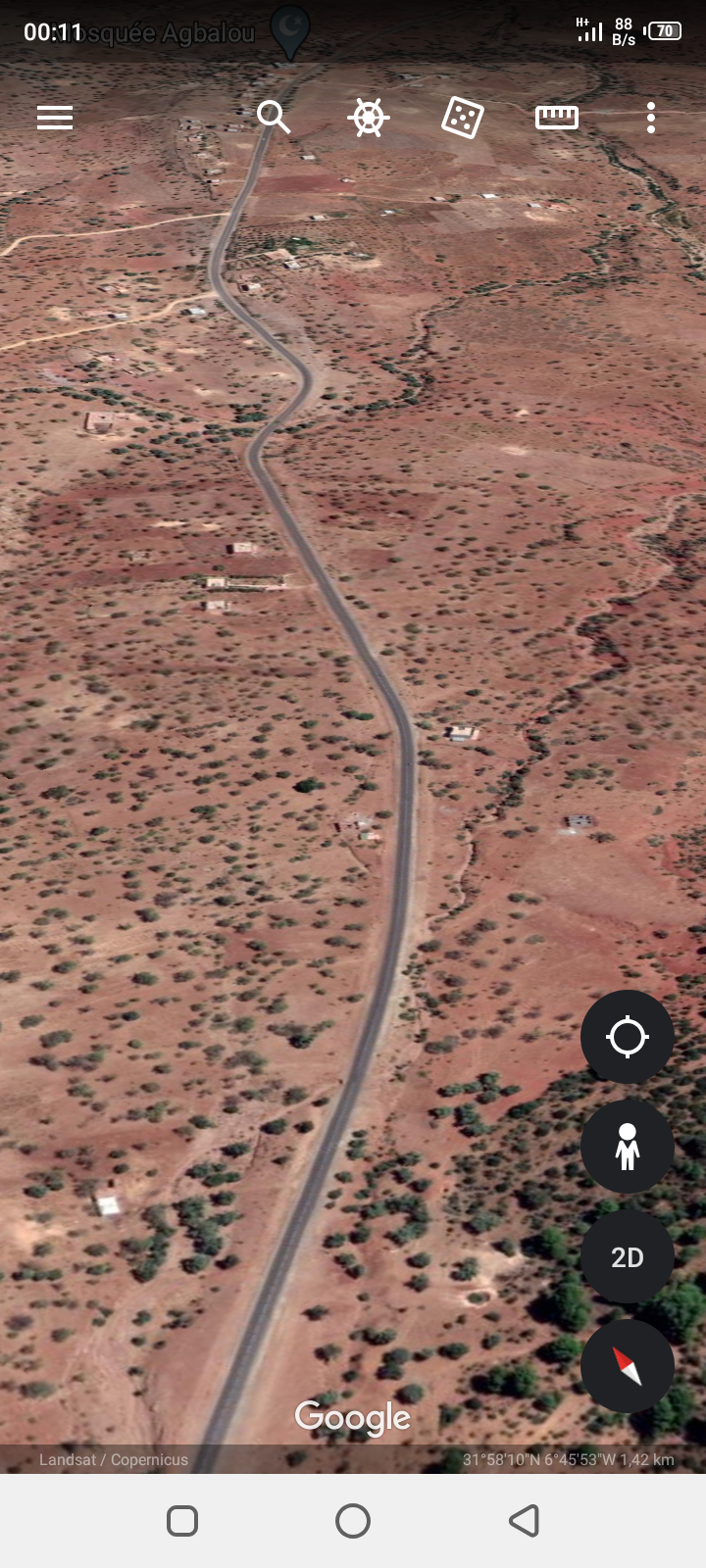
Task: Switch to 2D view
Action: coord(627,1257)
